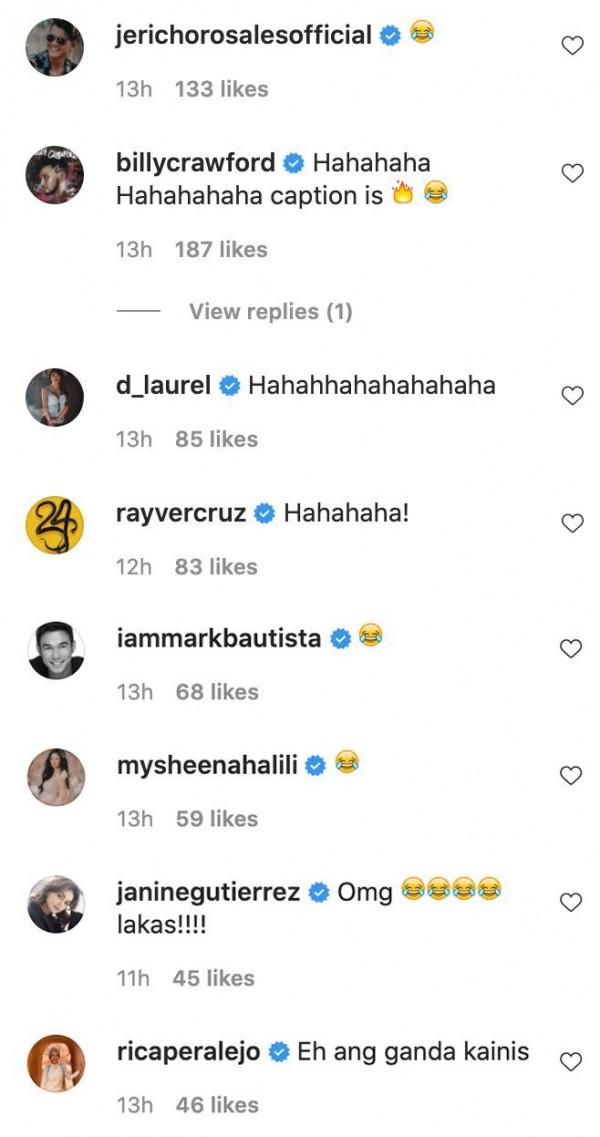Screen dimensions: 600x1137
Task: Like ricaperalejo's comment
Action: coord(572,1061)
